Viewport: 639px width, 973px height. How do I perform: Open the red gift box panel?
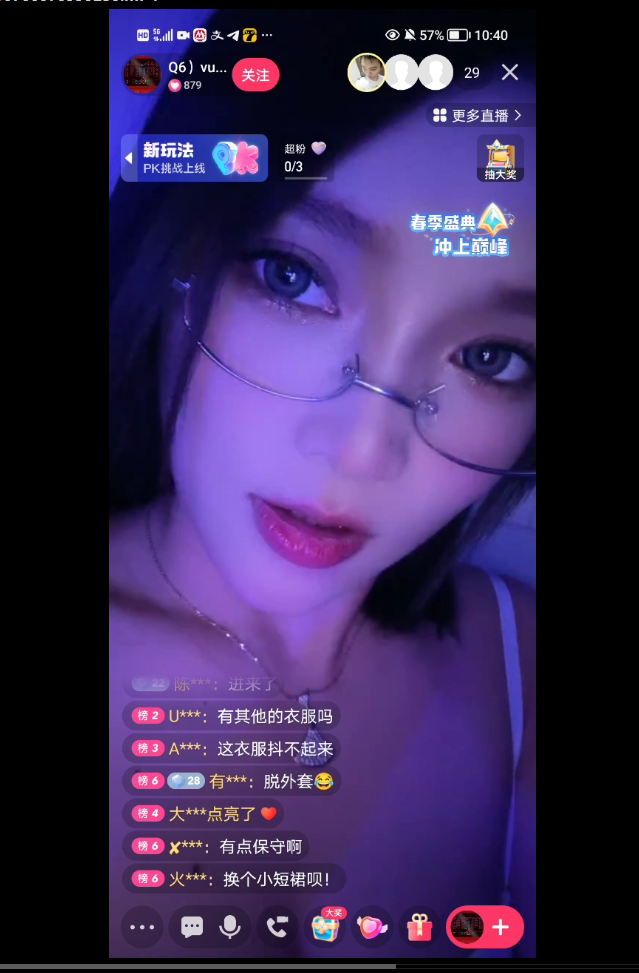[x=418, y=927]
